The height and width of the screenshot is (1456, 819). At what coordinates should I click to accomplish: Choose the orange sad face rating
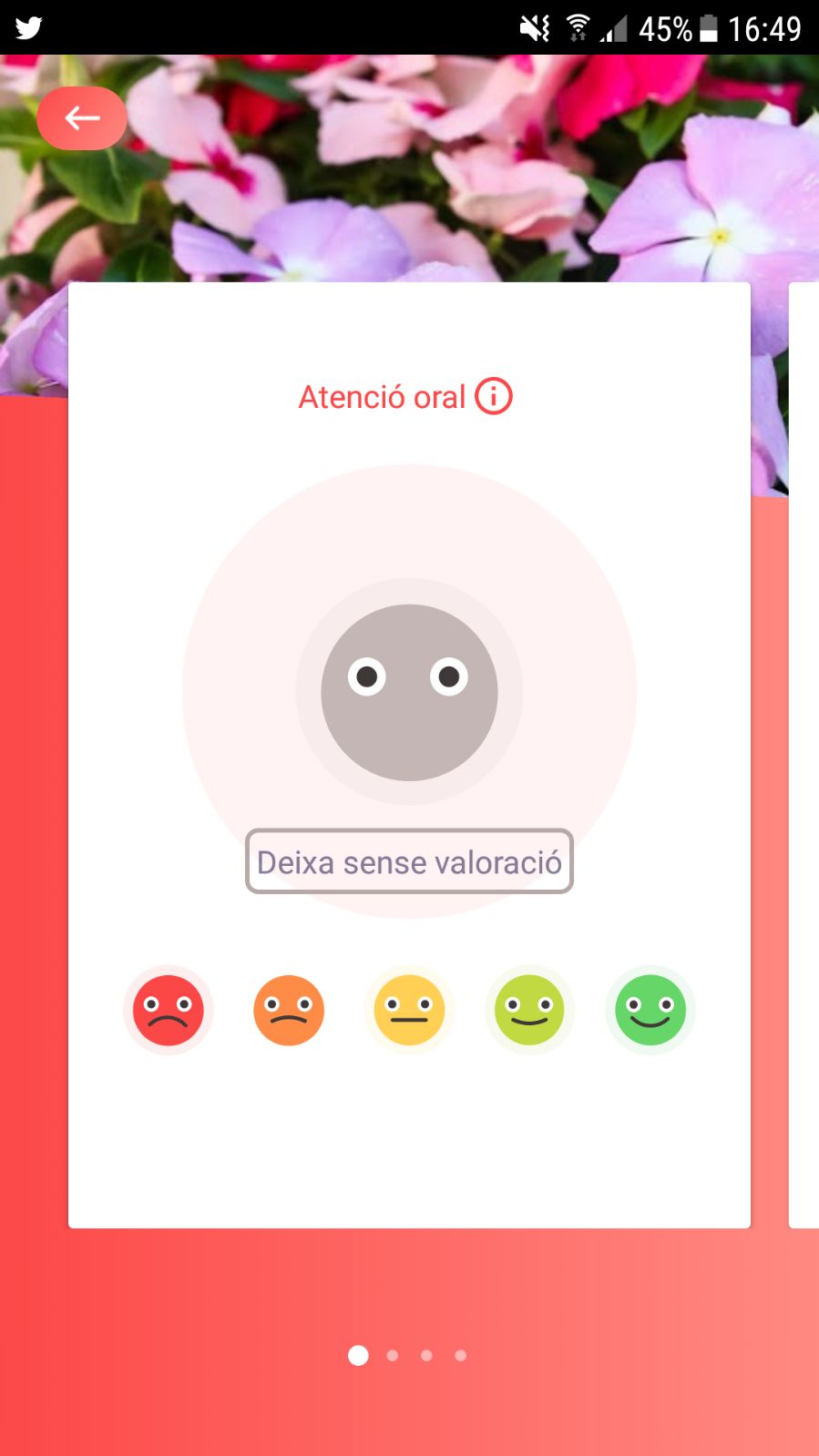click(289, 1010)
